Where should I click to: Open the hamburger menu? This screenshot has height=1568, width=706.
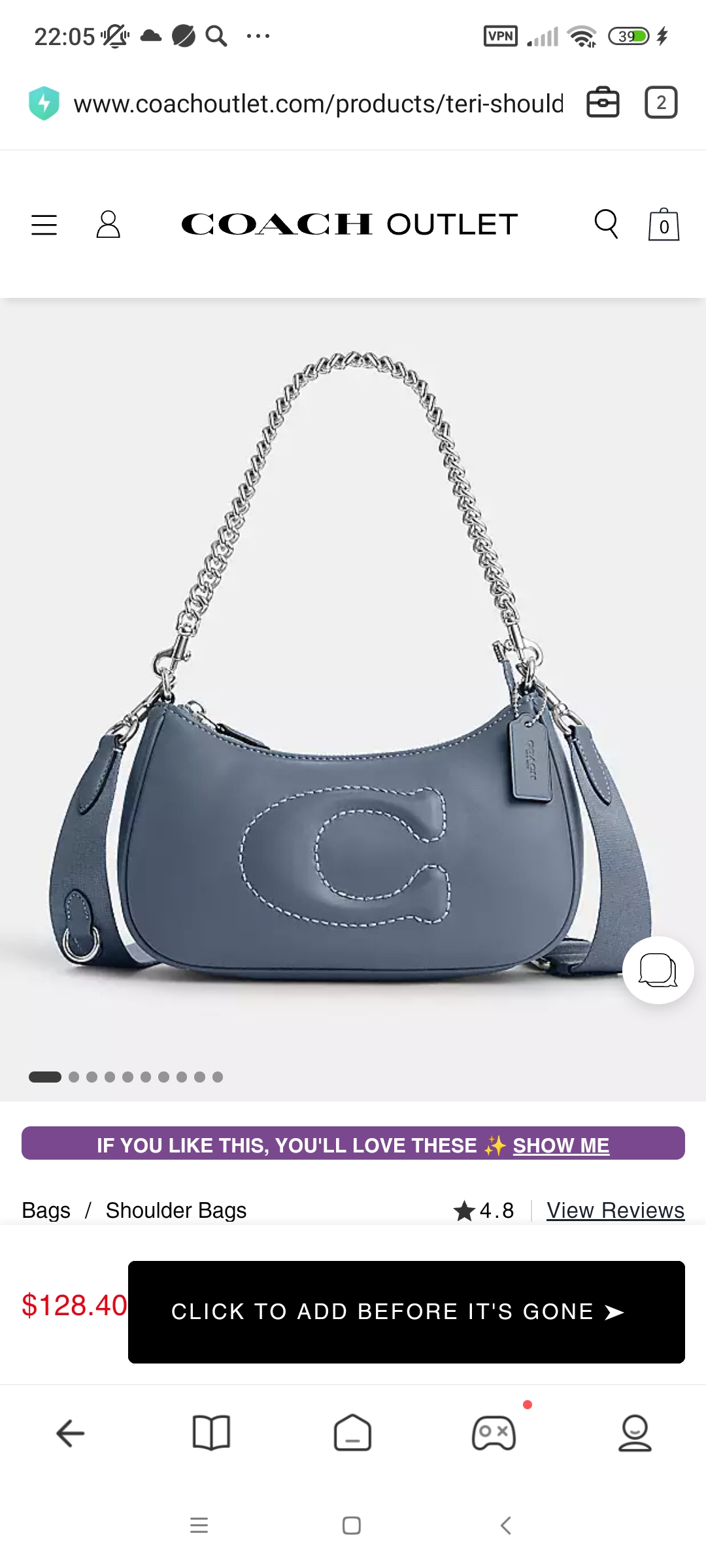pyautogui.click(x=44, y=225)
